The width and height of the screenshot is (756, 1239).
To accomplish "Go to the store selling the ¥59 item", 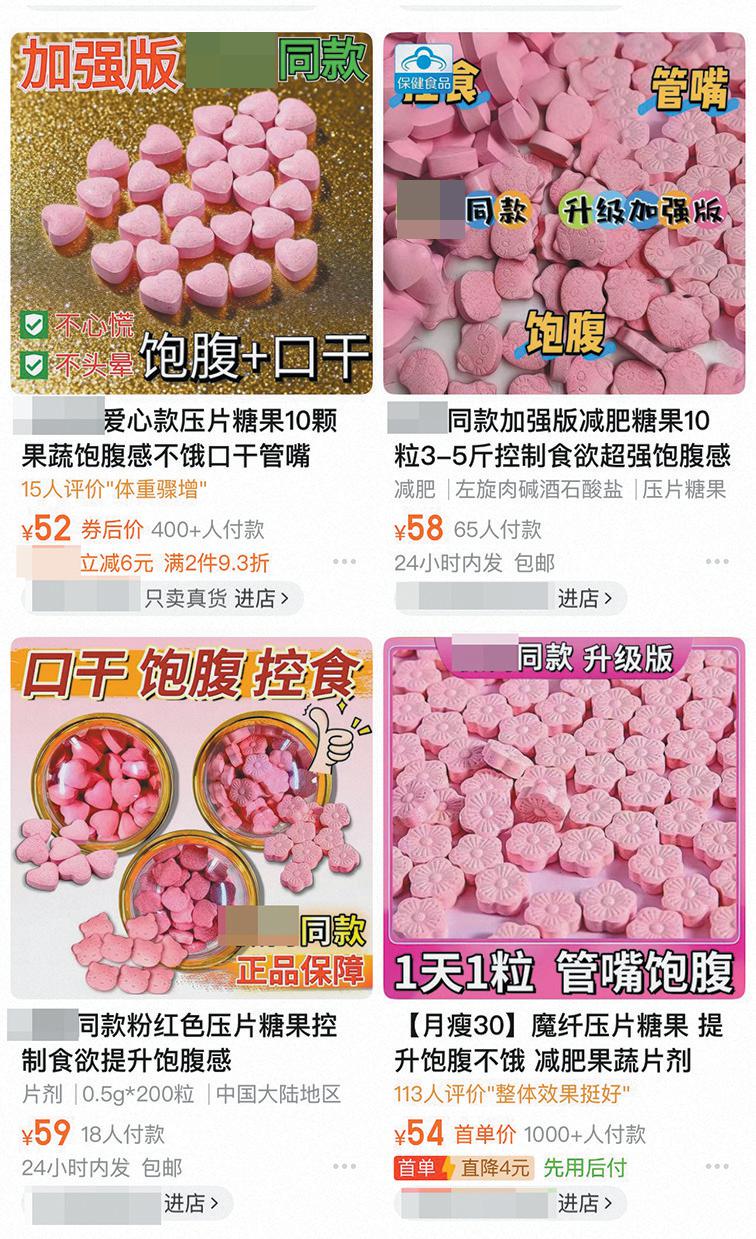I will pos(192,1202).
